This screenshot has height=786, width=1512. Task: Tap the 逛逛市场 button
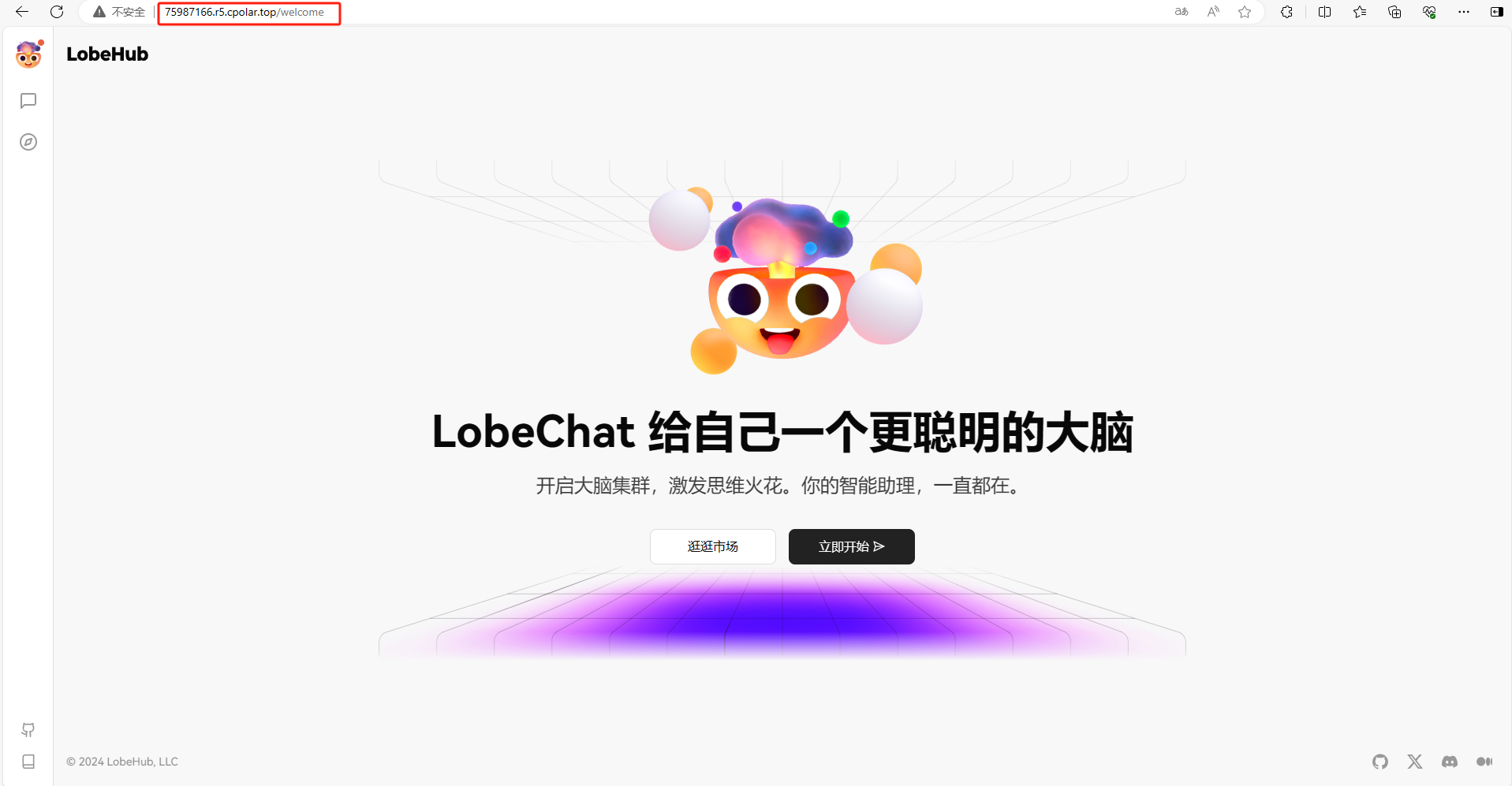point(712,546)
